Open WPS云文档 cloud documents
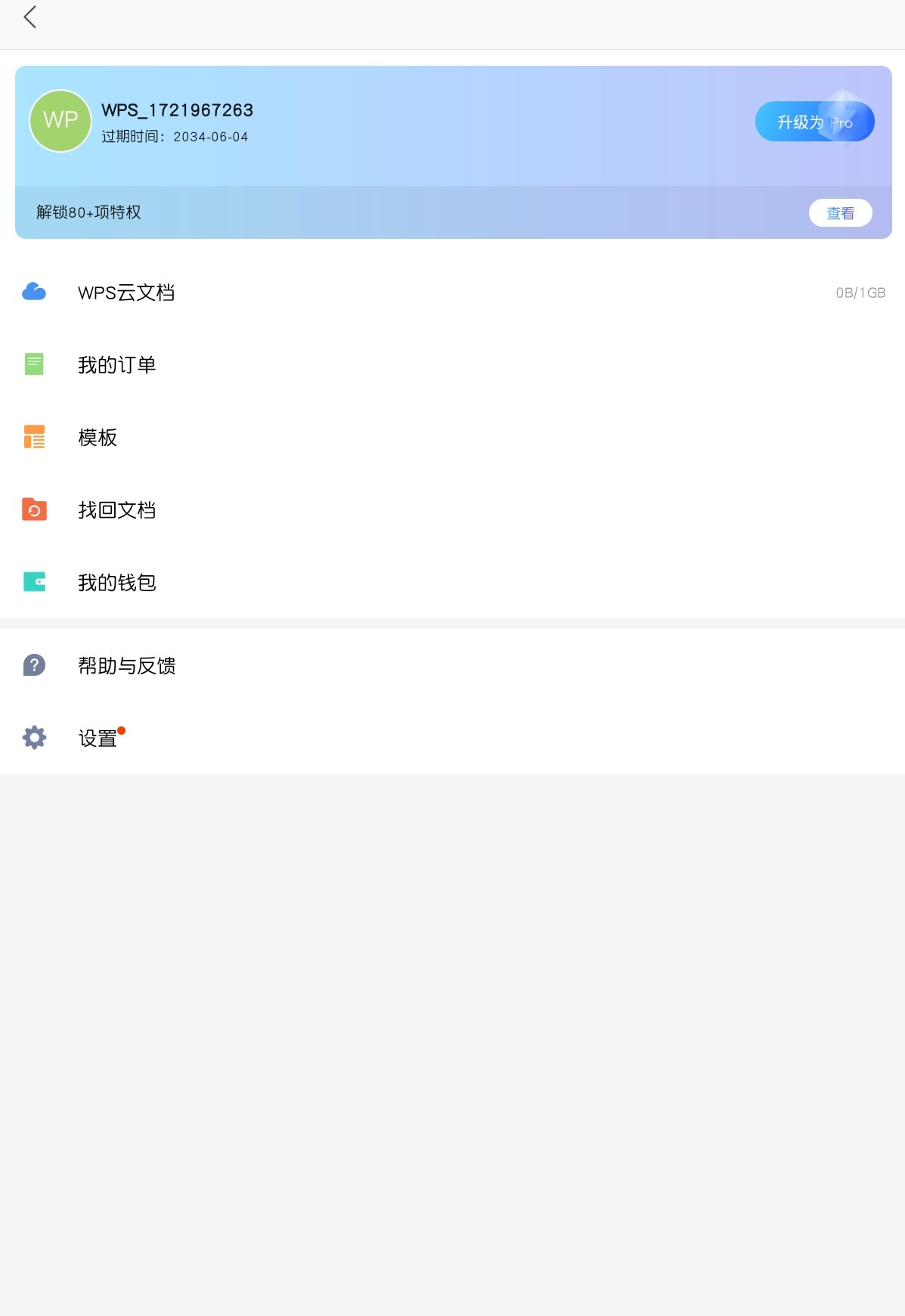 tap(127, 293)
